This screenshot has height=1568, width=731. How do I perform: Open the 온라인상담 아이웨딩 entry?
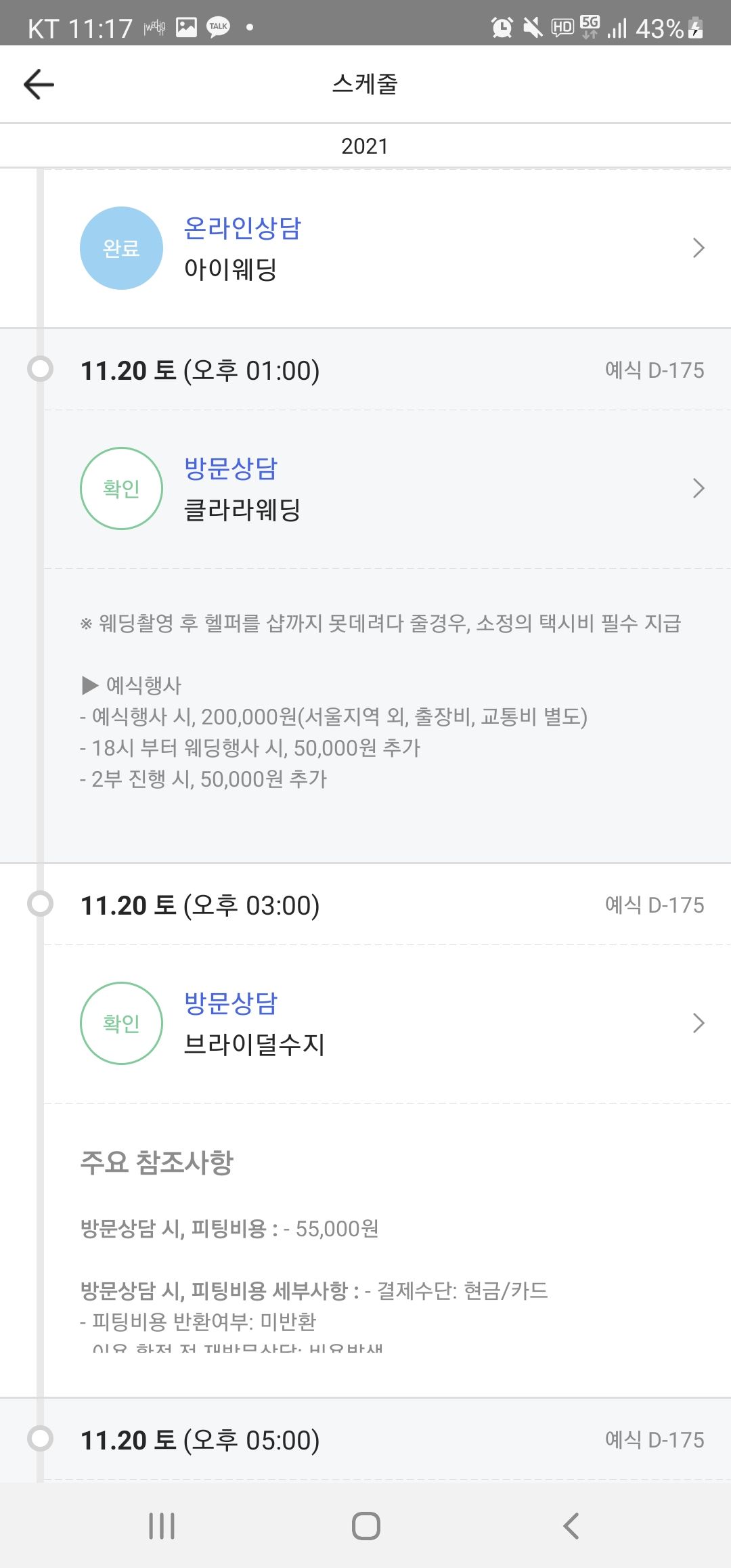[387, 248]
